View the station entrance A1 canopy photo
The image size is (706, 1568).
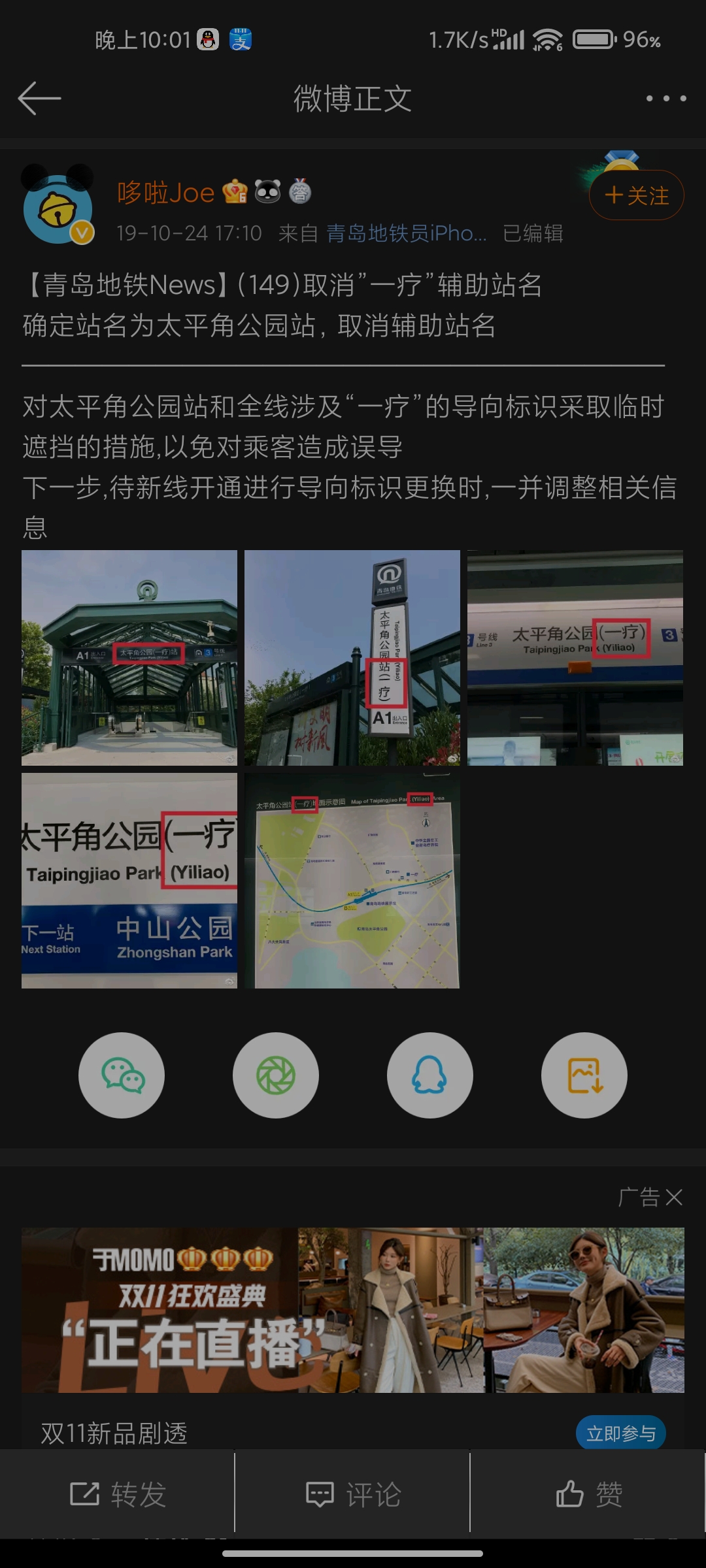(x=129, y=657)
